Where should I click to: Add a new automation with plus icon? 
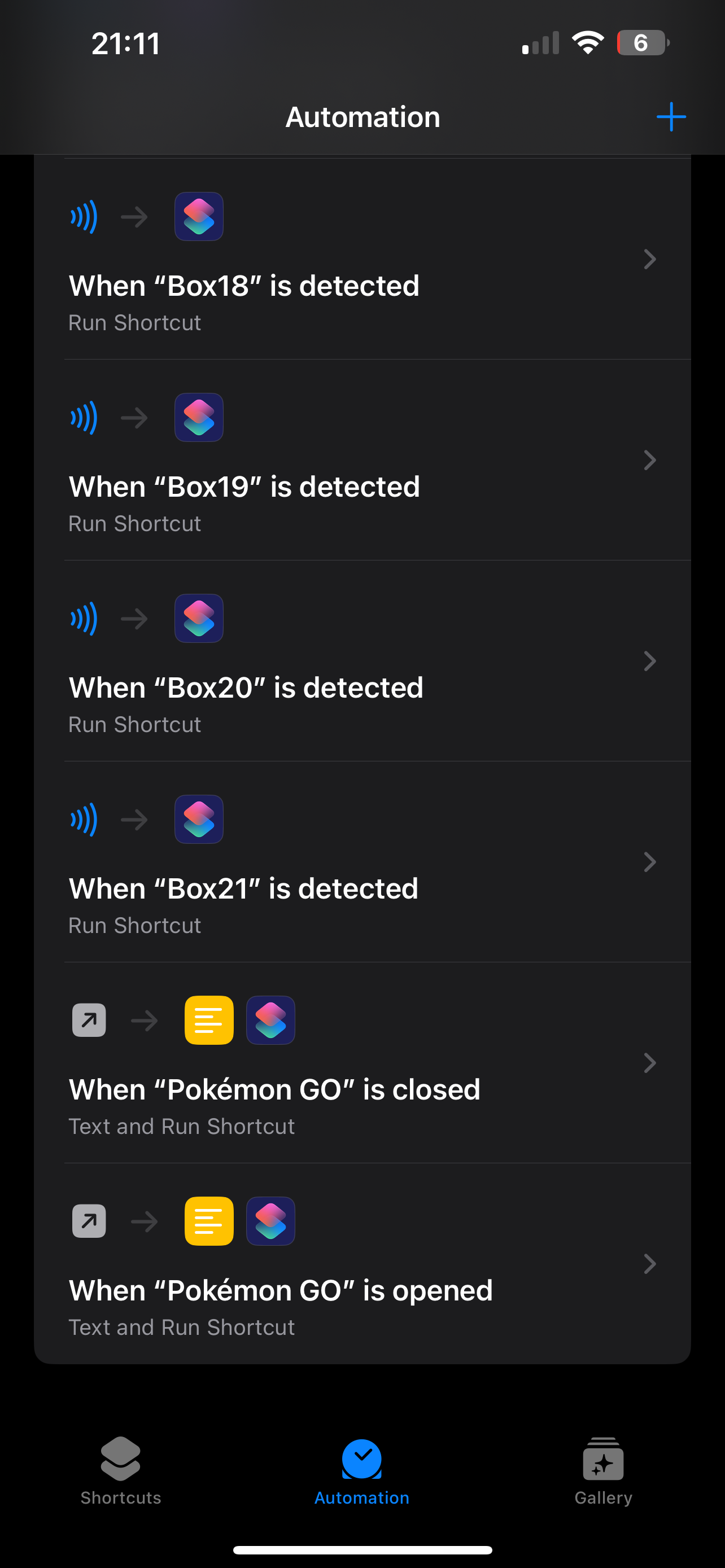(671, 117)
